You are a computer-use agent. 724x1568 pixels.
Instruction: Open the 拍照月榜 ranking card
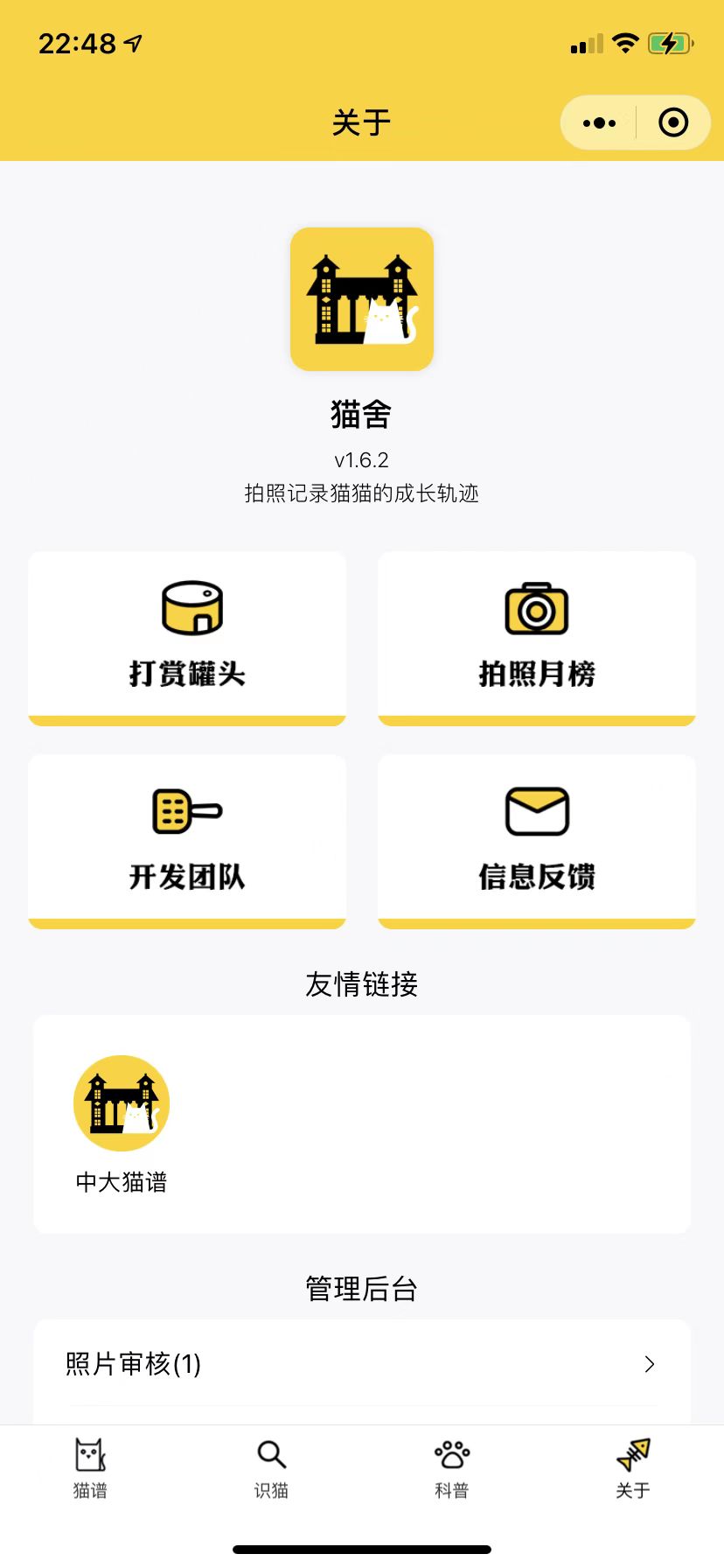point(537,639)
